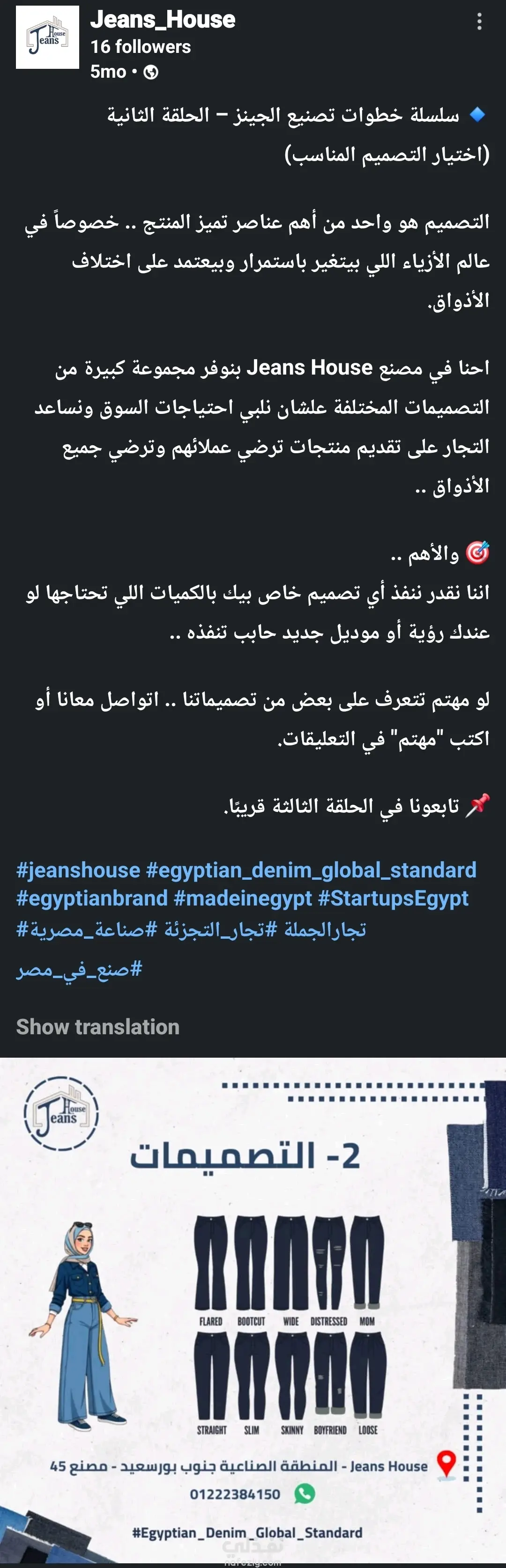
Task: Open the Jeans_House profile name
Action: click(x=163, y=20)
